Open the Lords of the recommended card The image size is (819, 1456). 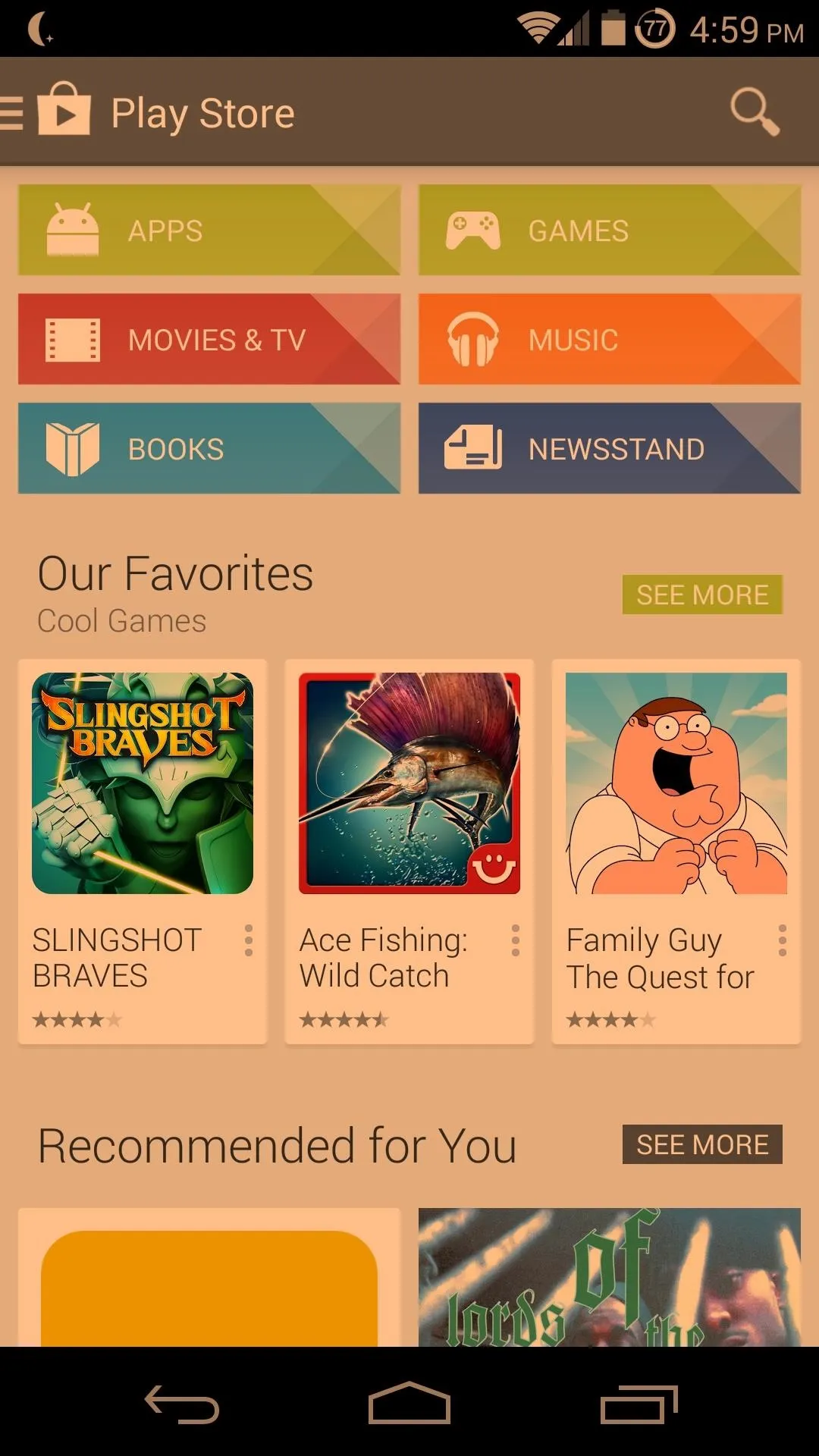point(610,1277)
